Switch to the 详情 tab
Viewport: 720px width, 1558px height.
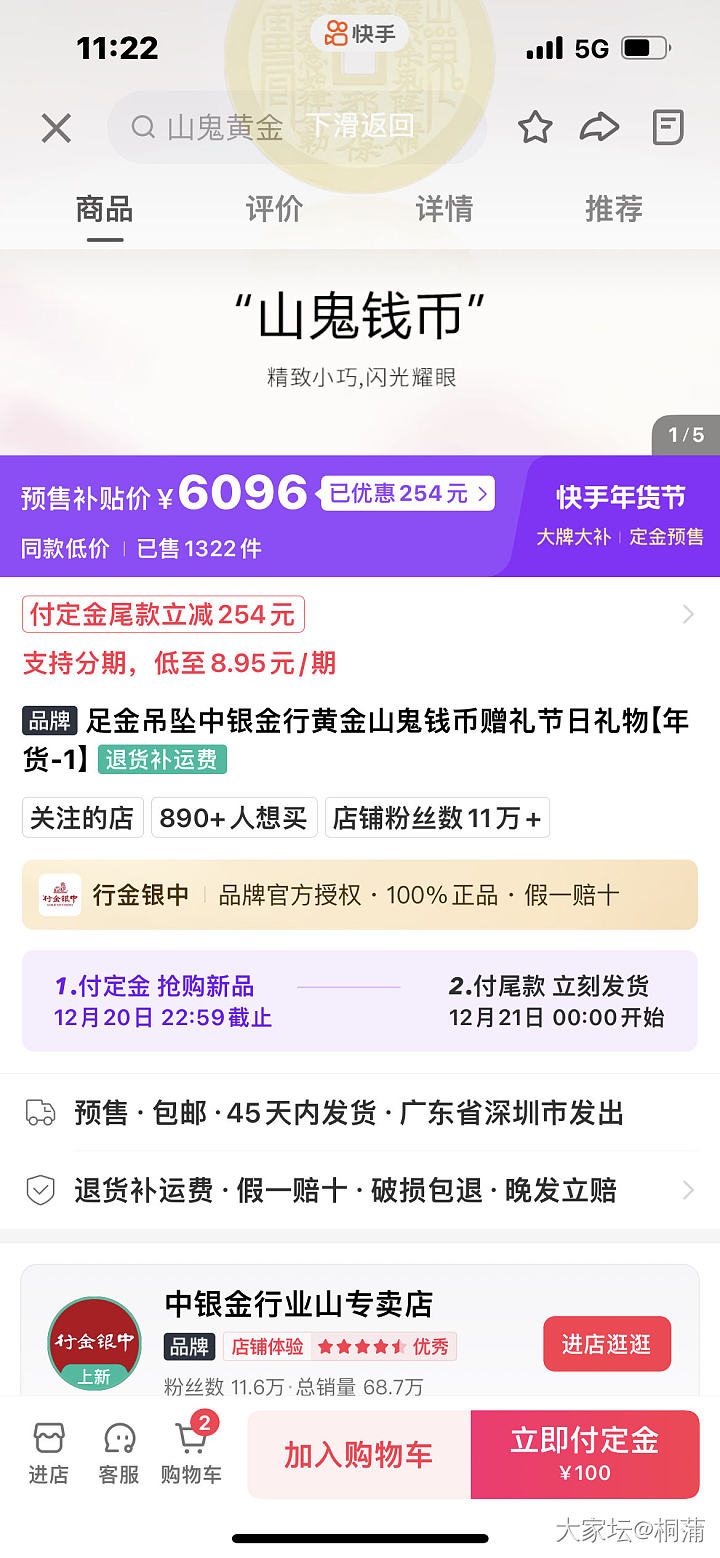coord(444,209)
